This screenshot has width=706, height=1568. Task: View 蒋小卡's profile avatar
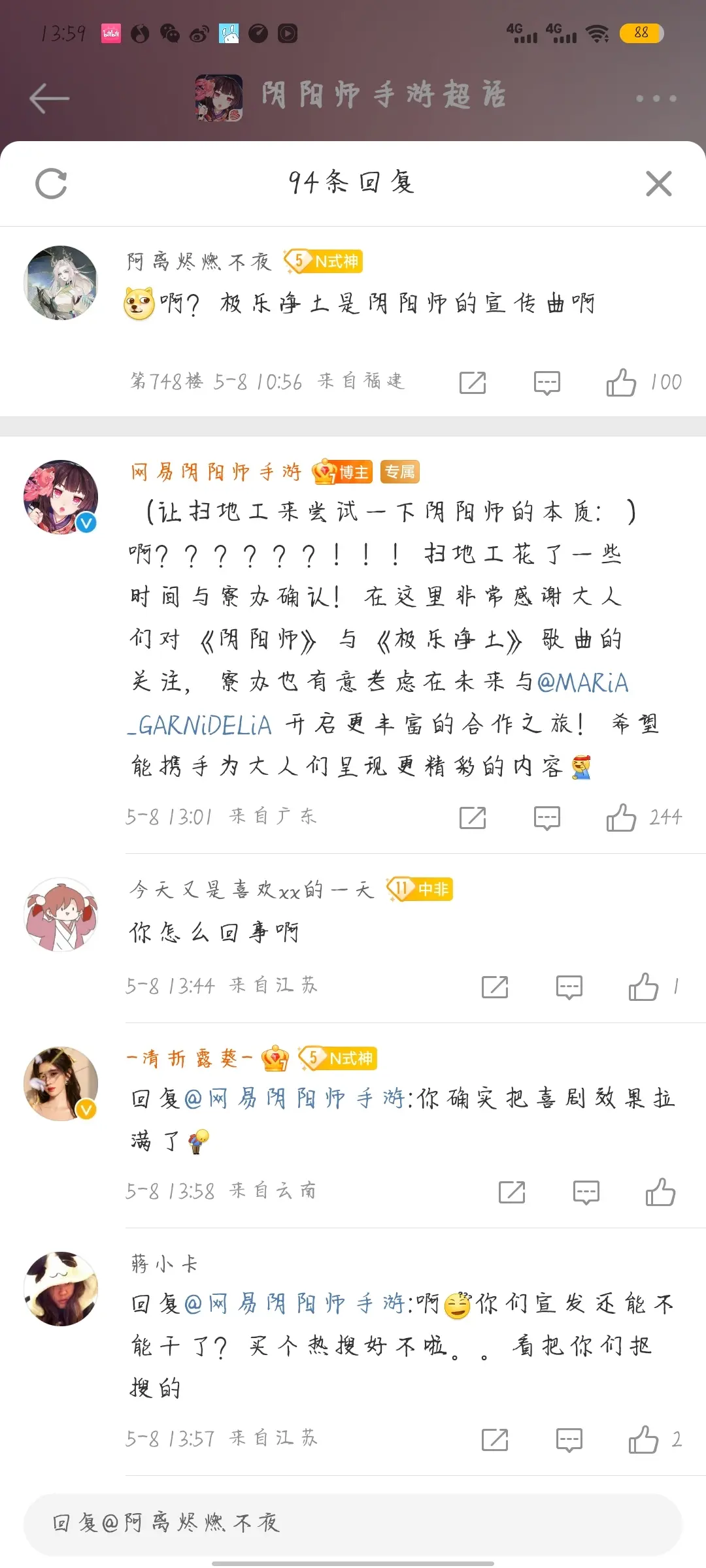click(x=60, y=1288)
